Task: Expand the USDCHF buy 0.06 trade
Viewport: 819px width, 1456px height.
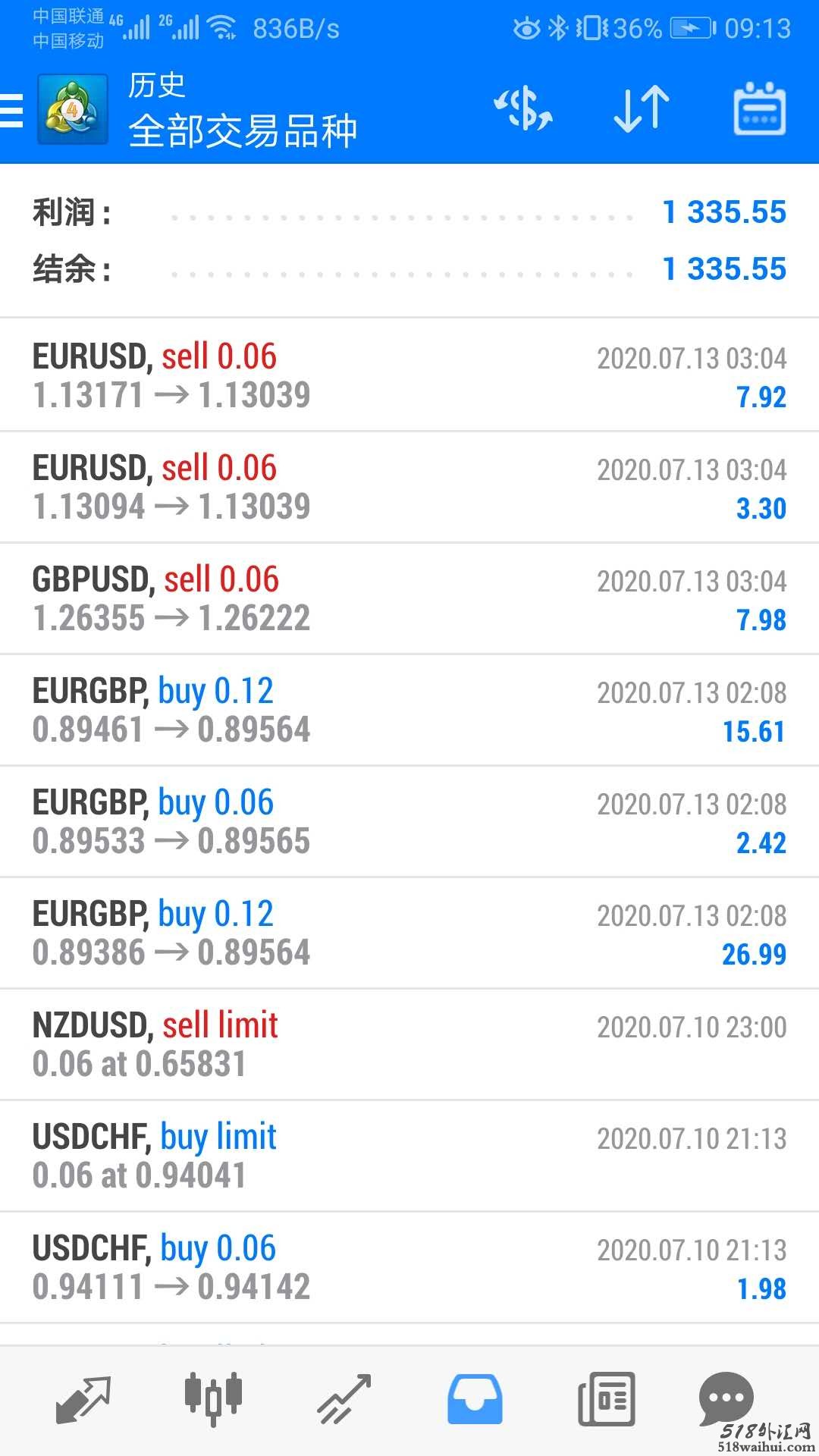Action: point(409,1267)
